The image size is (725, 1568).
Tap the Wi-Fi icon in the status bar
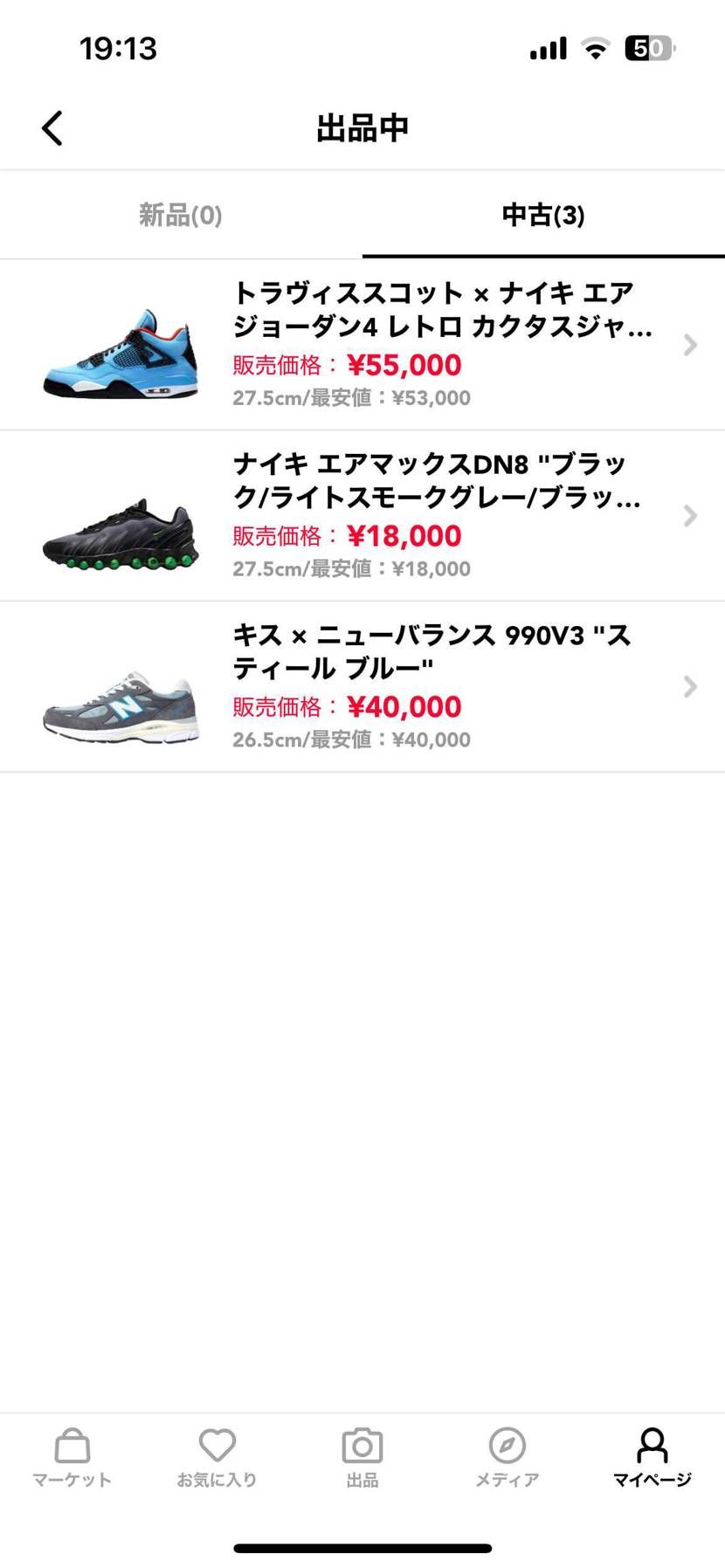[595, 48]
